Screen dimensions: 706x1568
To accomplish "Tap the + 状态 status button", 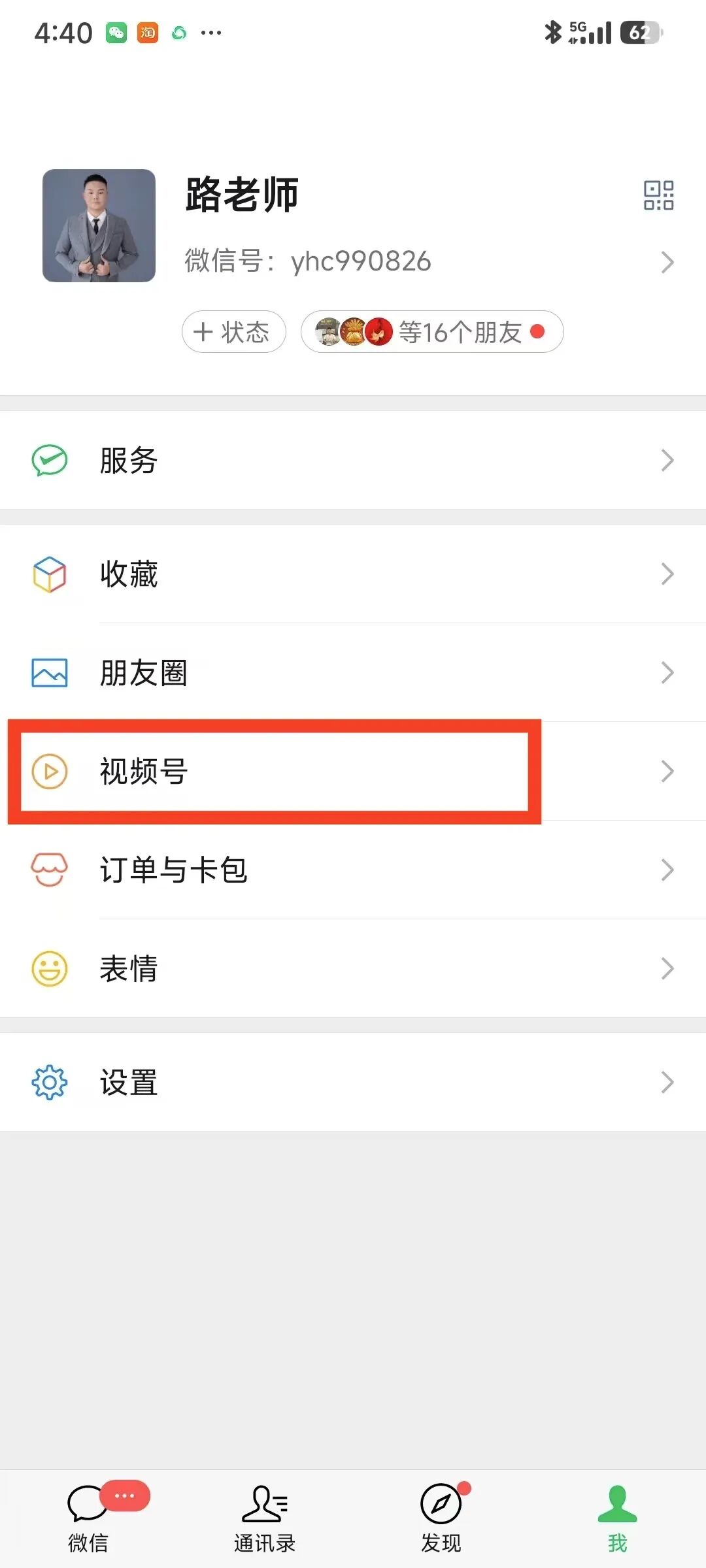I will coord(233,332).
